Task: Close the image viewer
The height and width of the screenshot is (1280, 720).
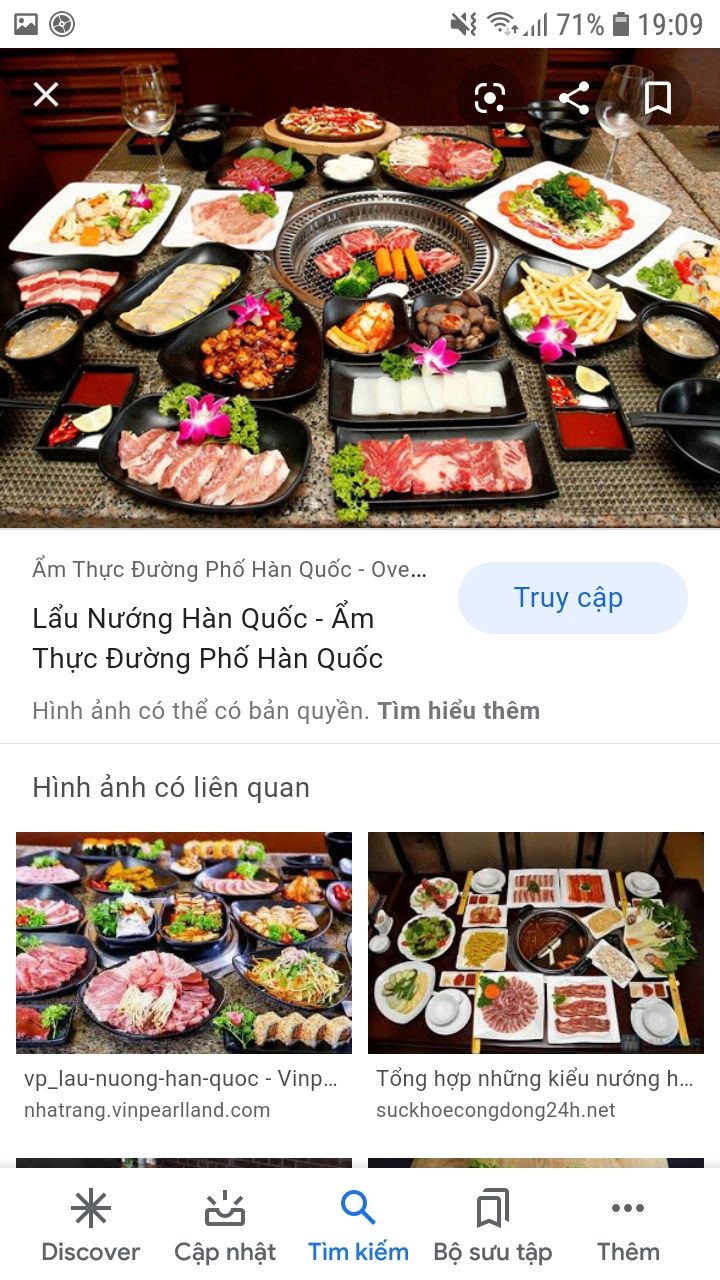Action: 46,95
